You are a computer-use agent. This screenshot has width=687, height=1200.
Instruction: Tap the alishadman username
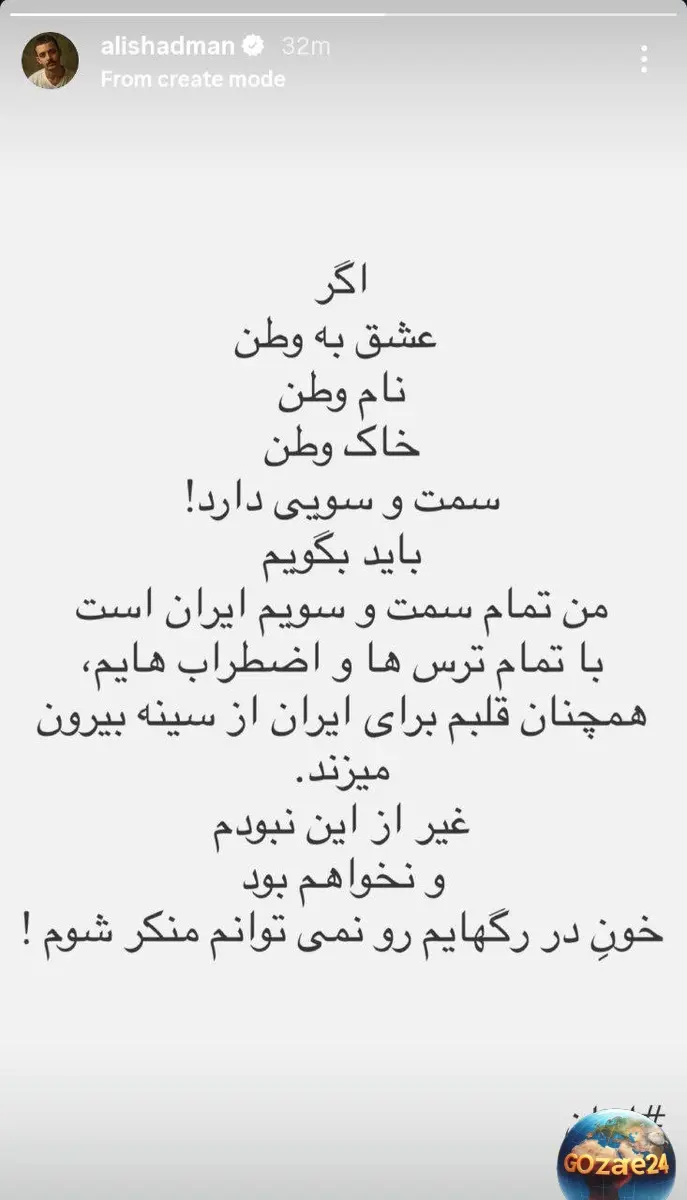(x=169, y=46)
